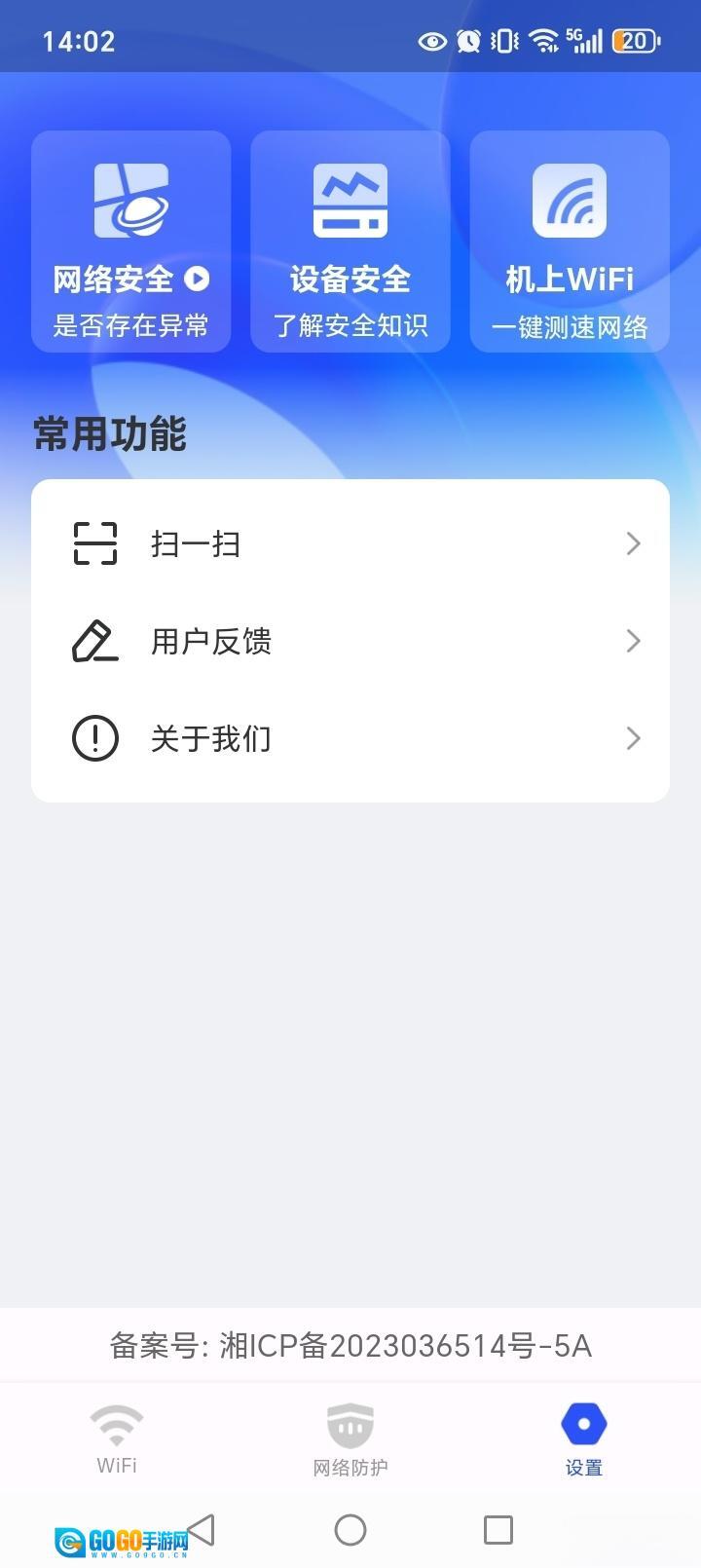The image size is (701, 1568).
Task: Show recent apps
Action: [x=498, y=1530]
